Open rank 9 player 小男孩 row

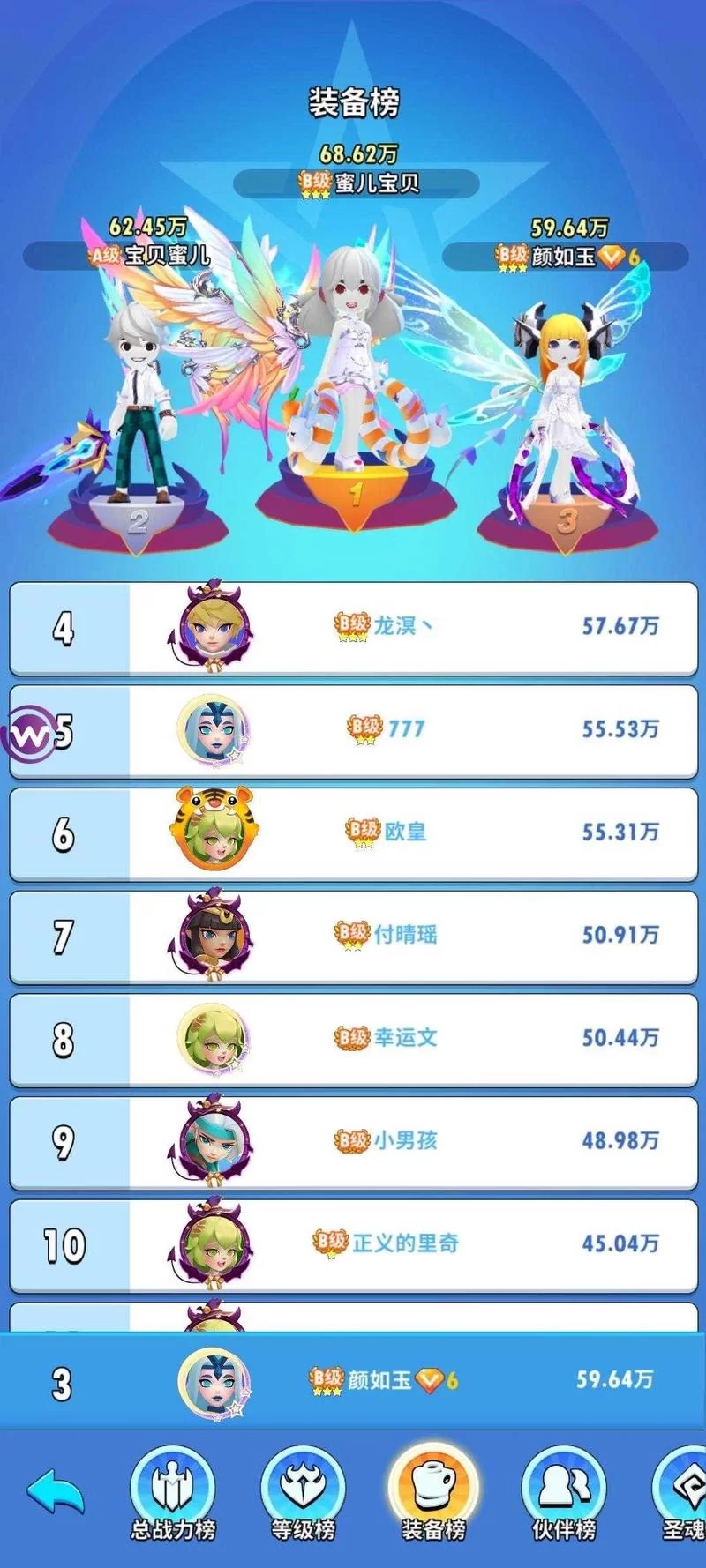353,1142
